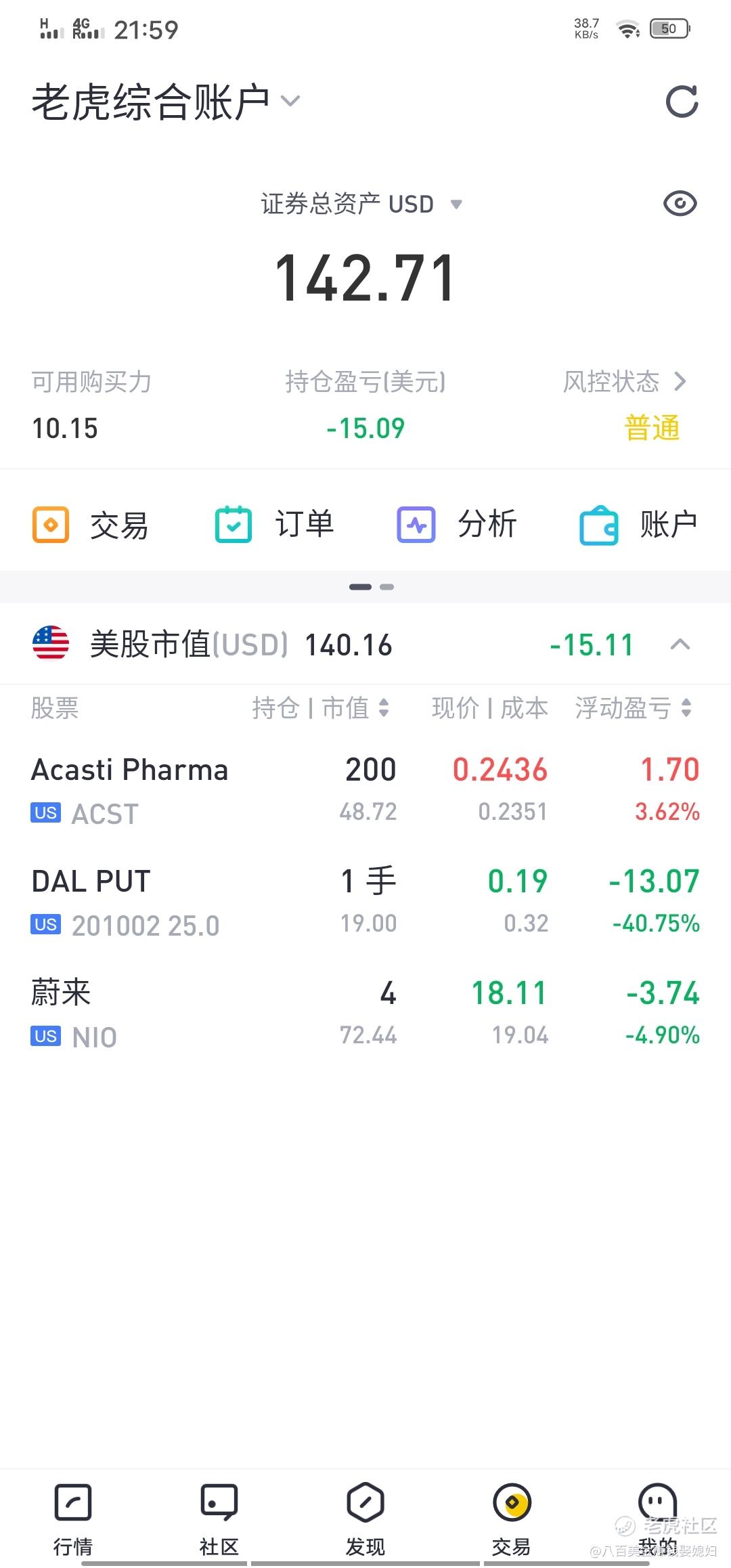731x1568 pixels.
Task: Open the DAL PUT option position
Action: (365, 902)
